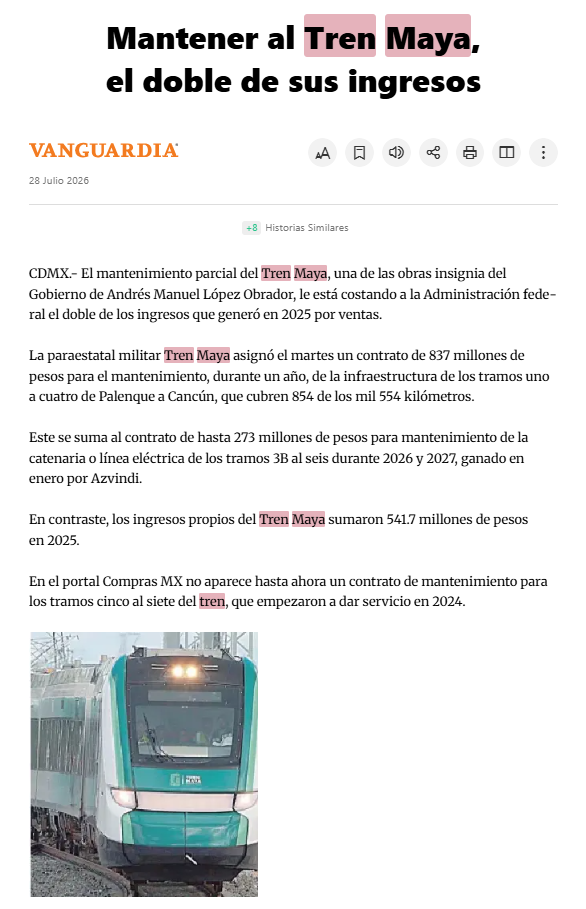Screen dimensions: 586x909
Task: Print the article
Action: pos(470,152)
